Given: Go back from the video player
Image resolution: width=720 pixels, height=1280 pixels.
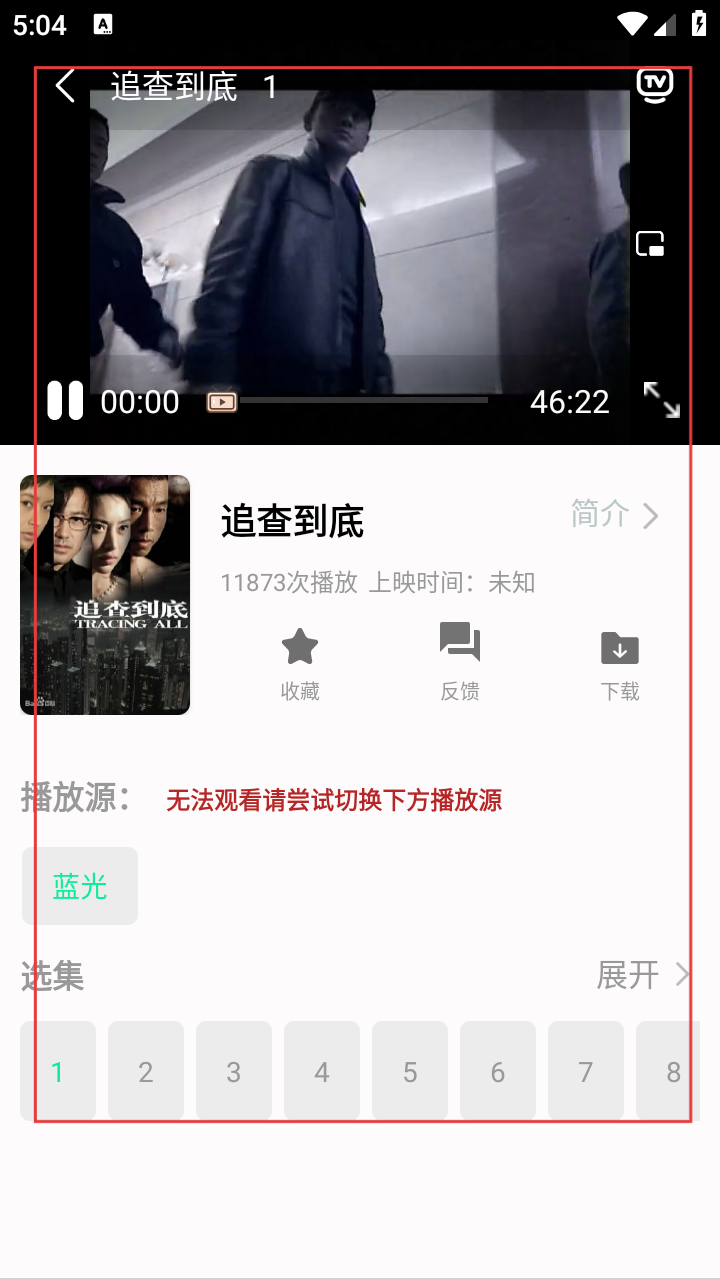Looking at the screenshot, I should coord(65,86).
